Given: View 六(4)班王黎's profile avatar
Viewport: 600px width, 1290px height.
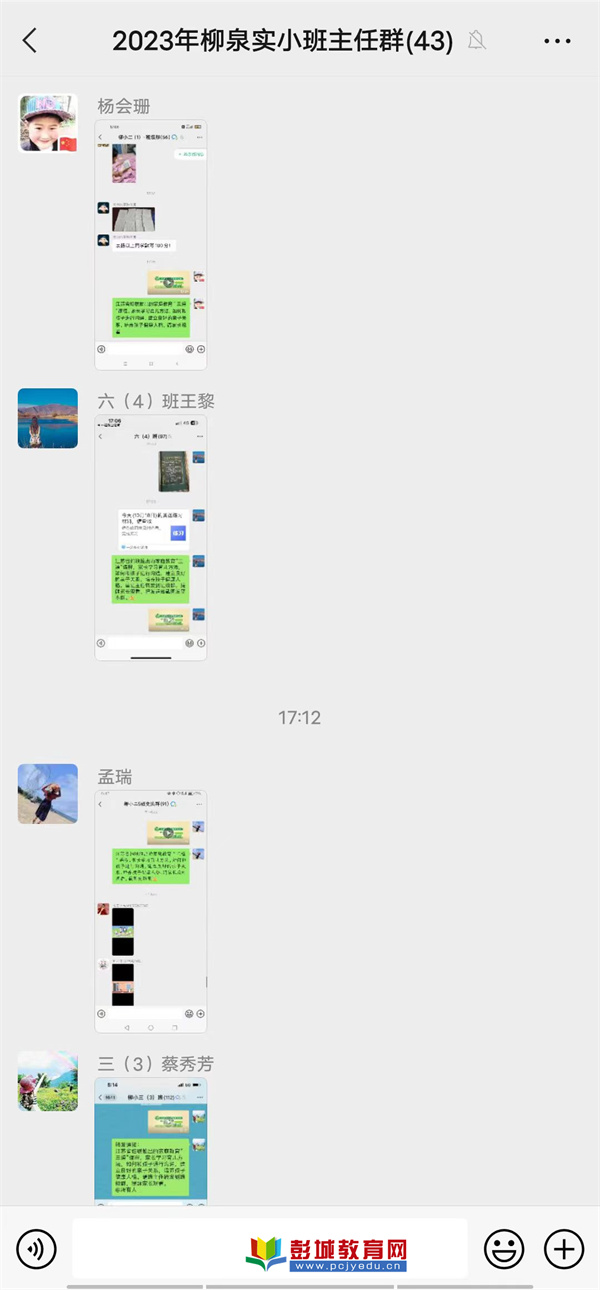Looking at the screenshot, I should pyautogui.click(x=48, y=418).
